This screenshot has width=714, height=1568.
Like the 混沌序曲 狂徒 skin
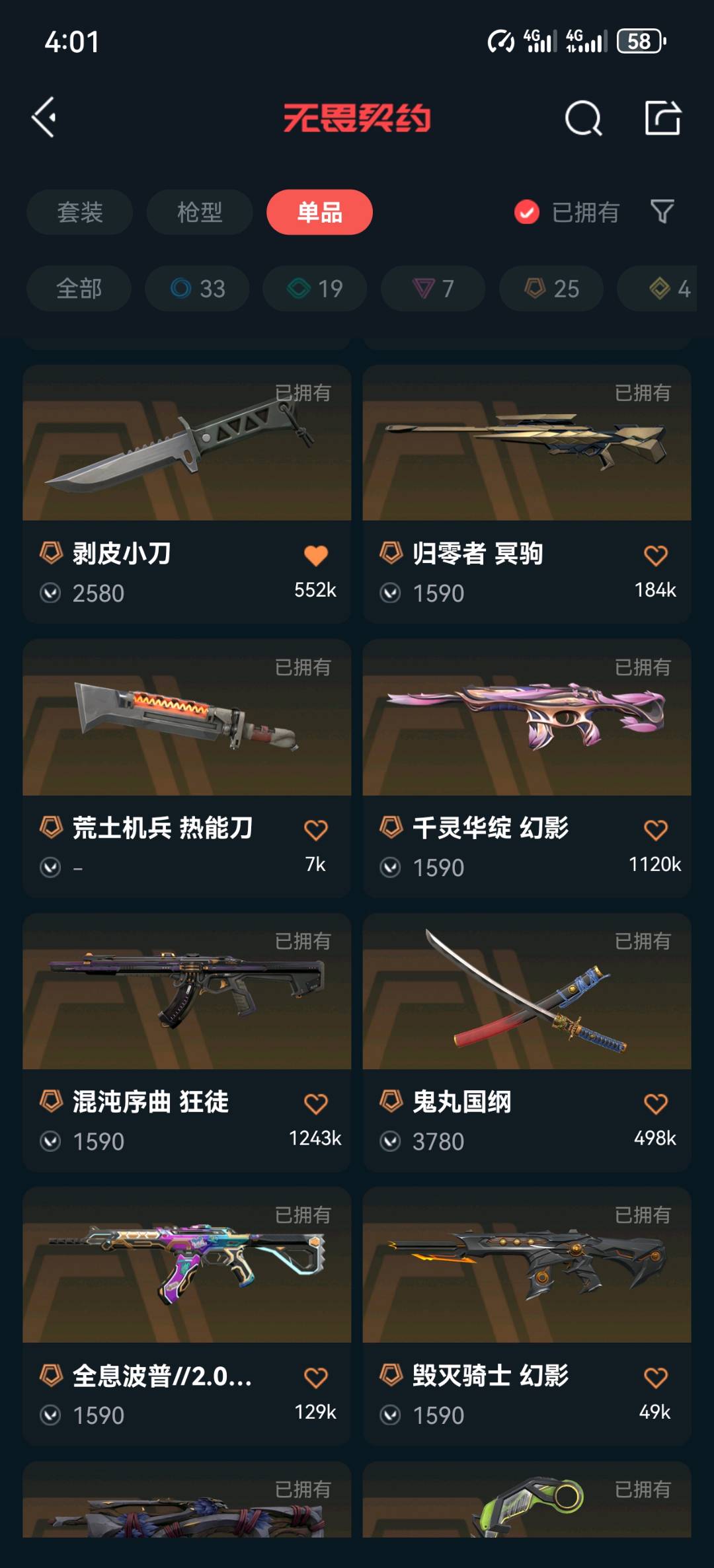pyautogui.click(x=316, y=1103)
